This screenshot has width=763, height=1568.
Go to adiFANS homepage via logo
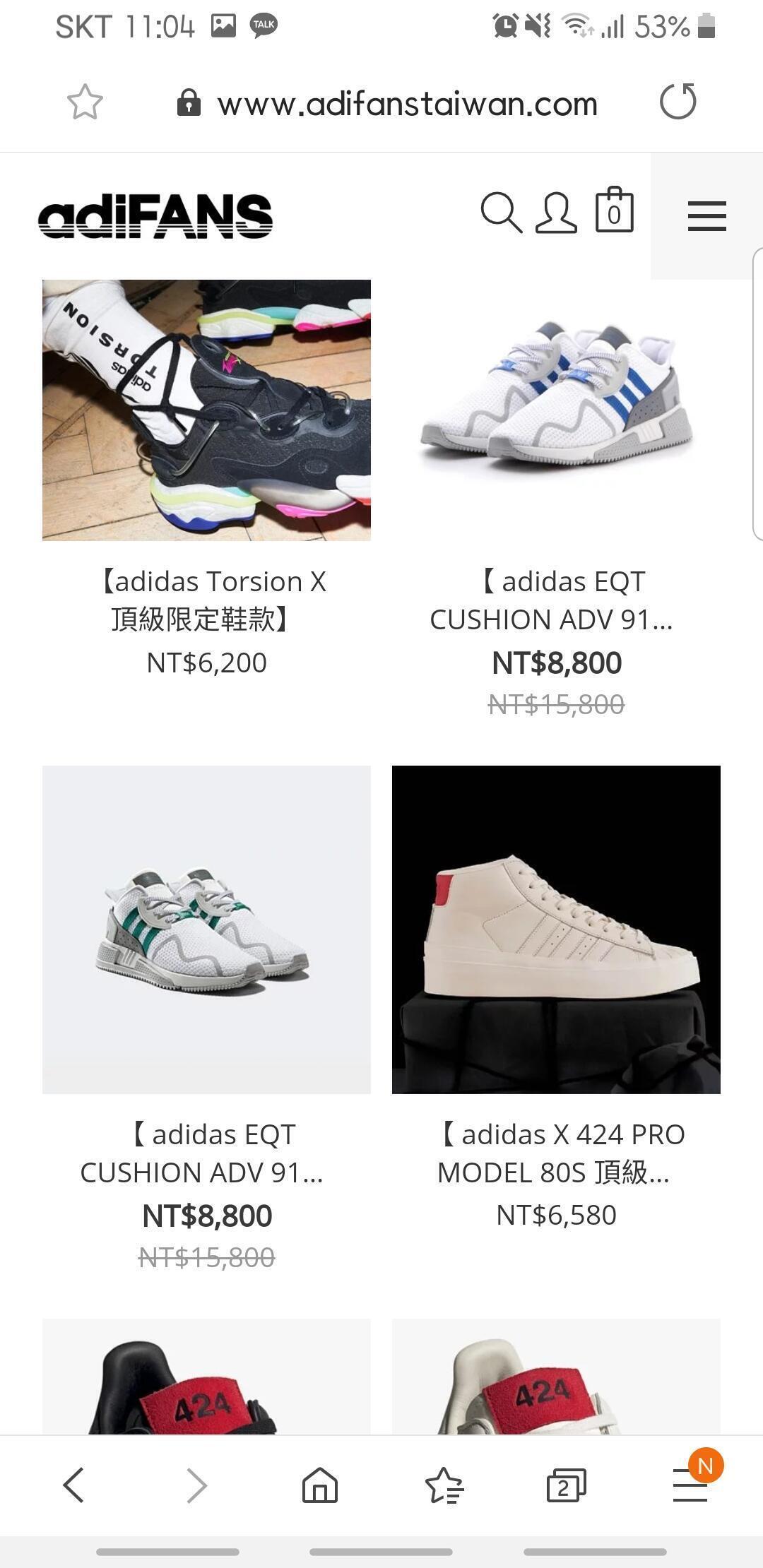click(155, 216)
